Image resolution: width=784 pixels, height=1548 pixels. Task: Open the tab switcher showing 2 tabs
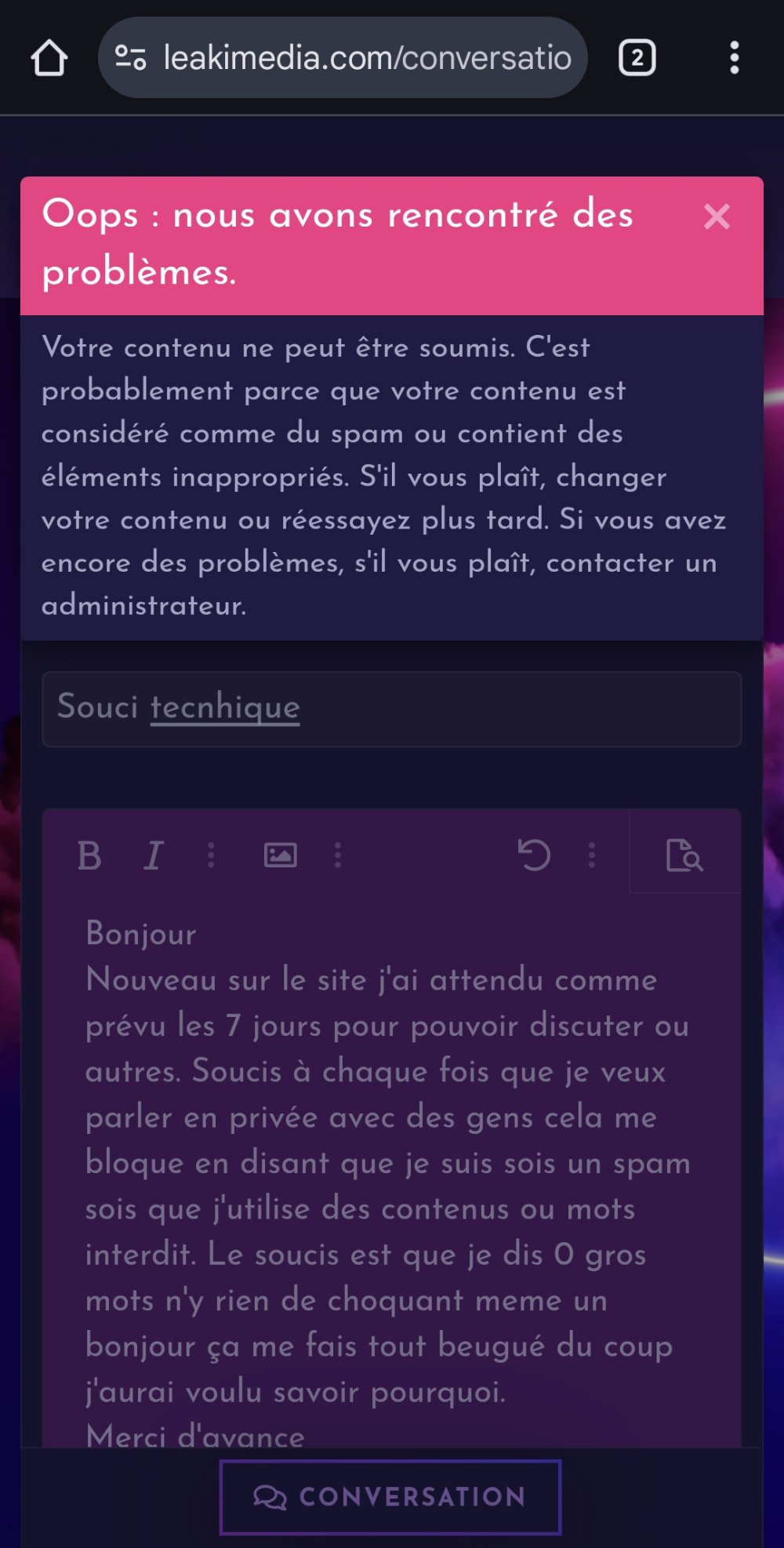point(637,58)
